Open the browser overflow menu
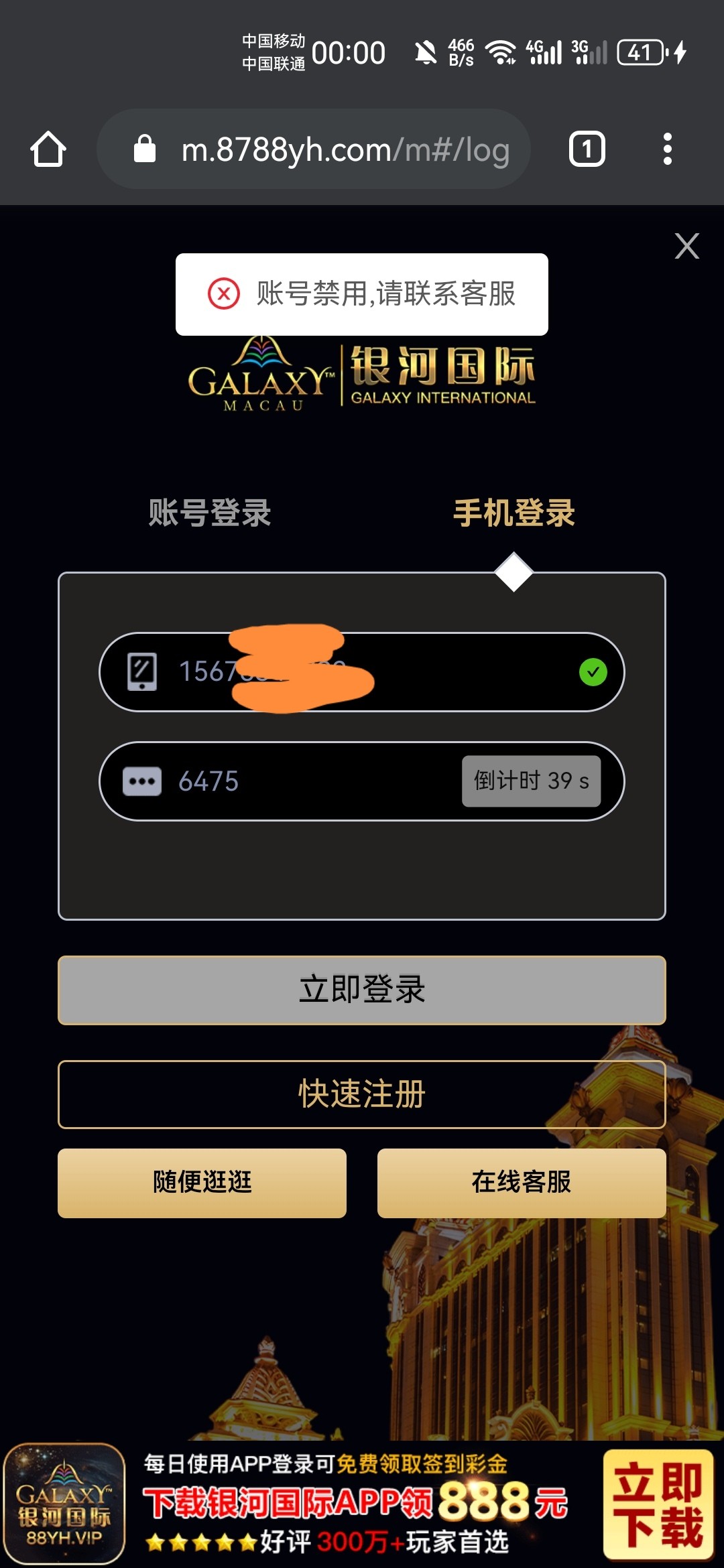This screenshot has height=1568, width=724. (x=667, y=149)
